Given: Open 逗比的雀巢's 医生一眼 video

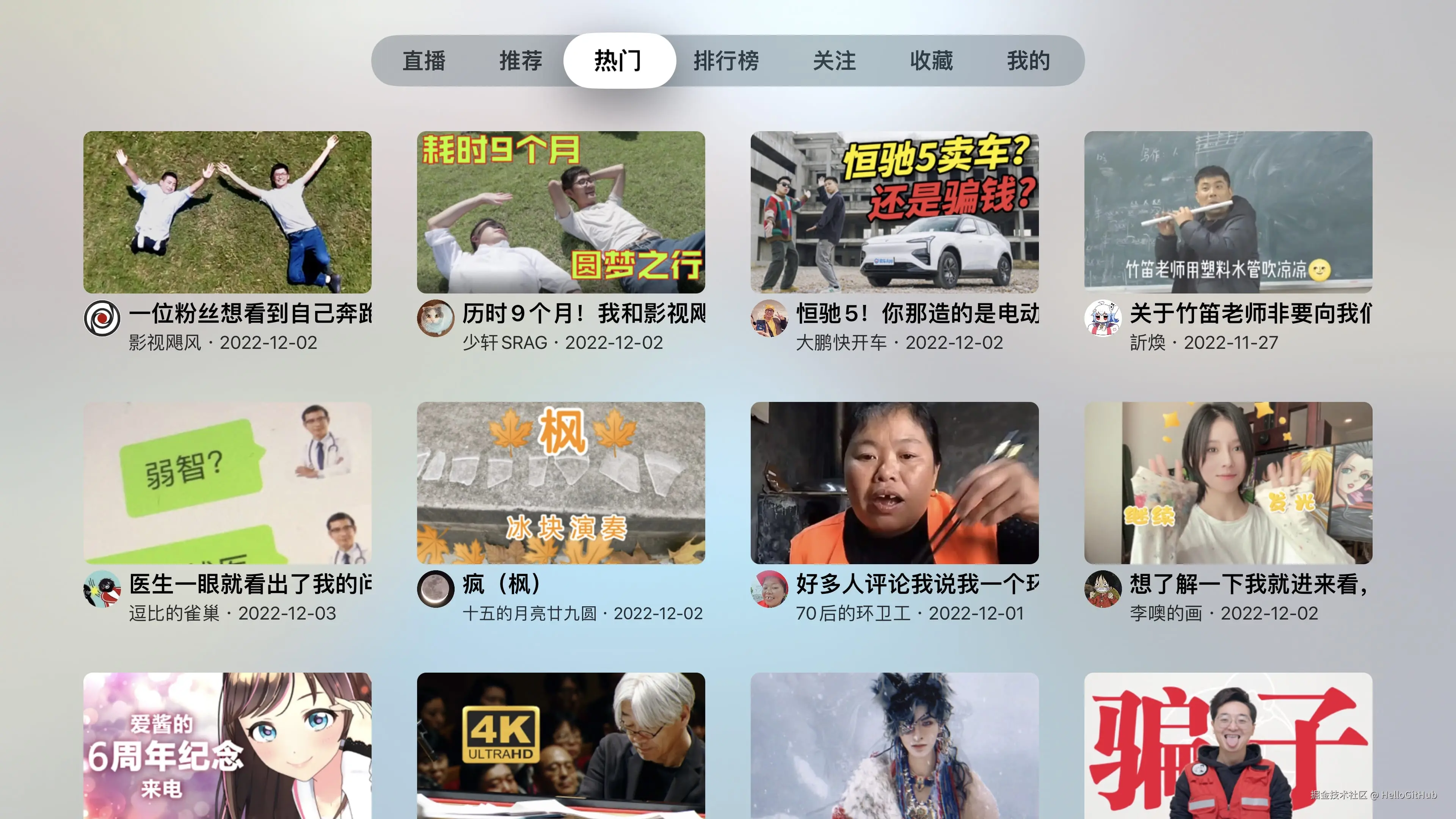Looking at the screenshot, I should click(x=227, y=482).
